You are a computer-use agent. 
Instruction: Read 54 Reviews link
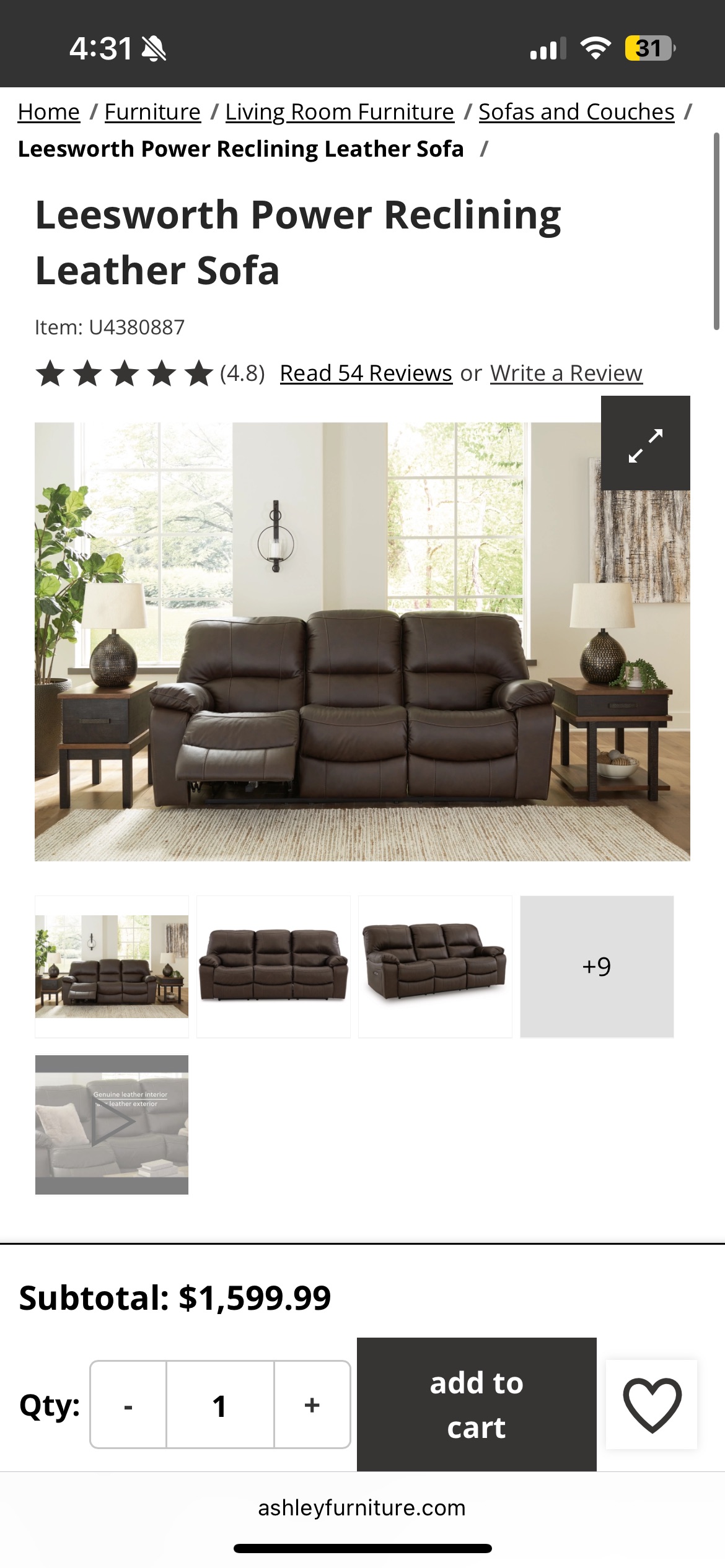click(366, 373)
